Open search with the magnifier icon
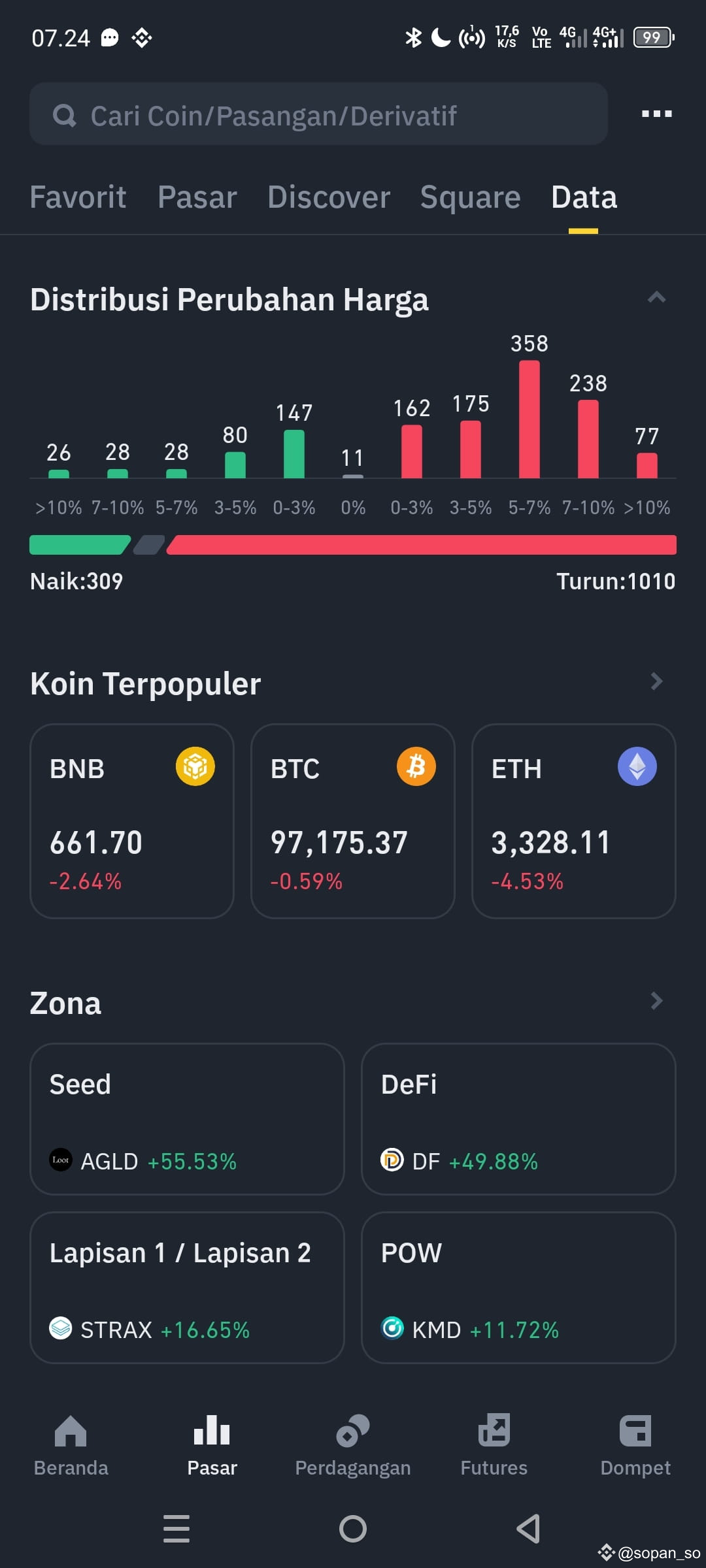Viewport: 706px width, 1568px height. 63,115
